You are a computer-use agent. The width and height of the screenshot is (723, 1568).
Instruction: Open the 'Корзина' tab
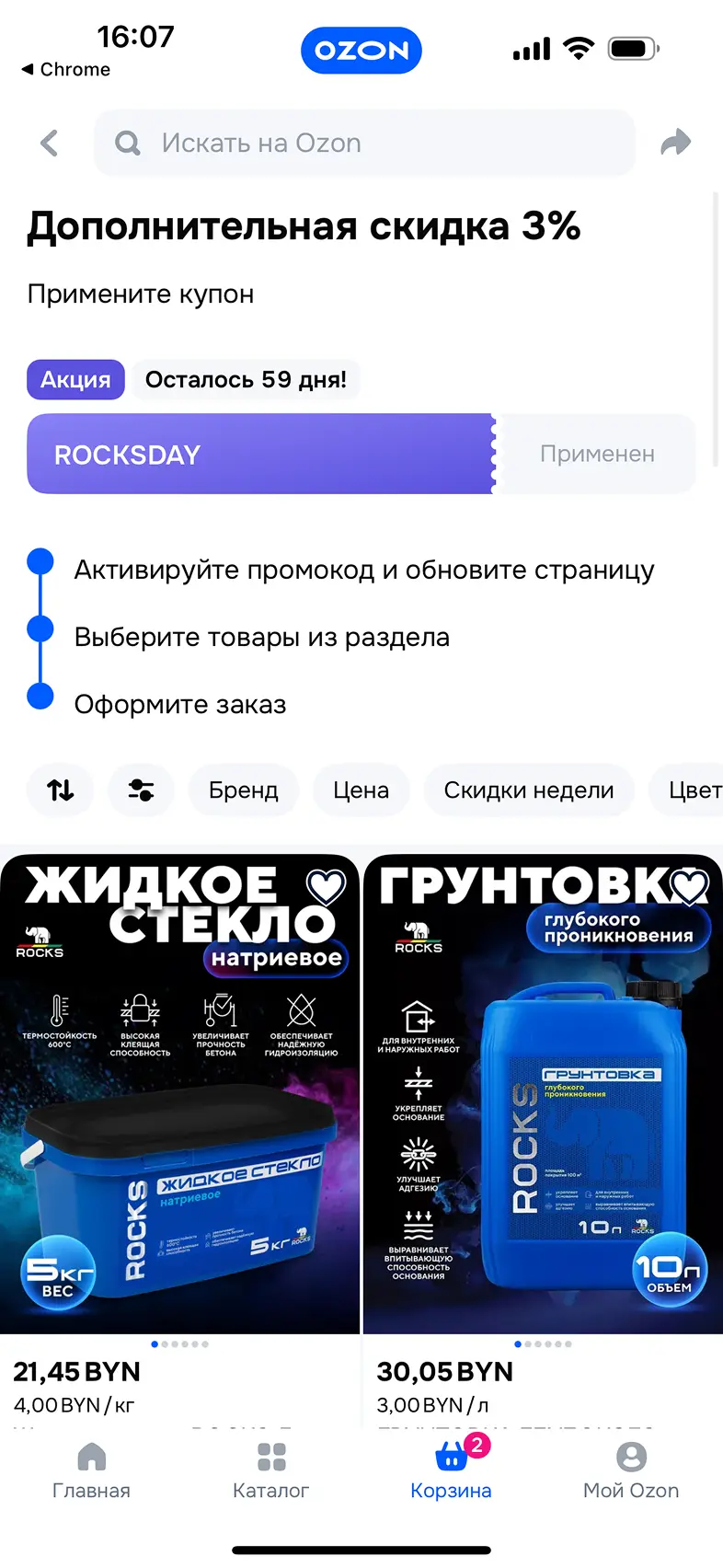(451, 1470)
